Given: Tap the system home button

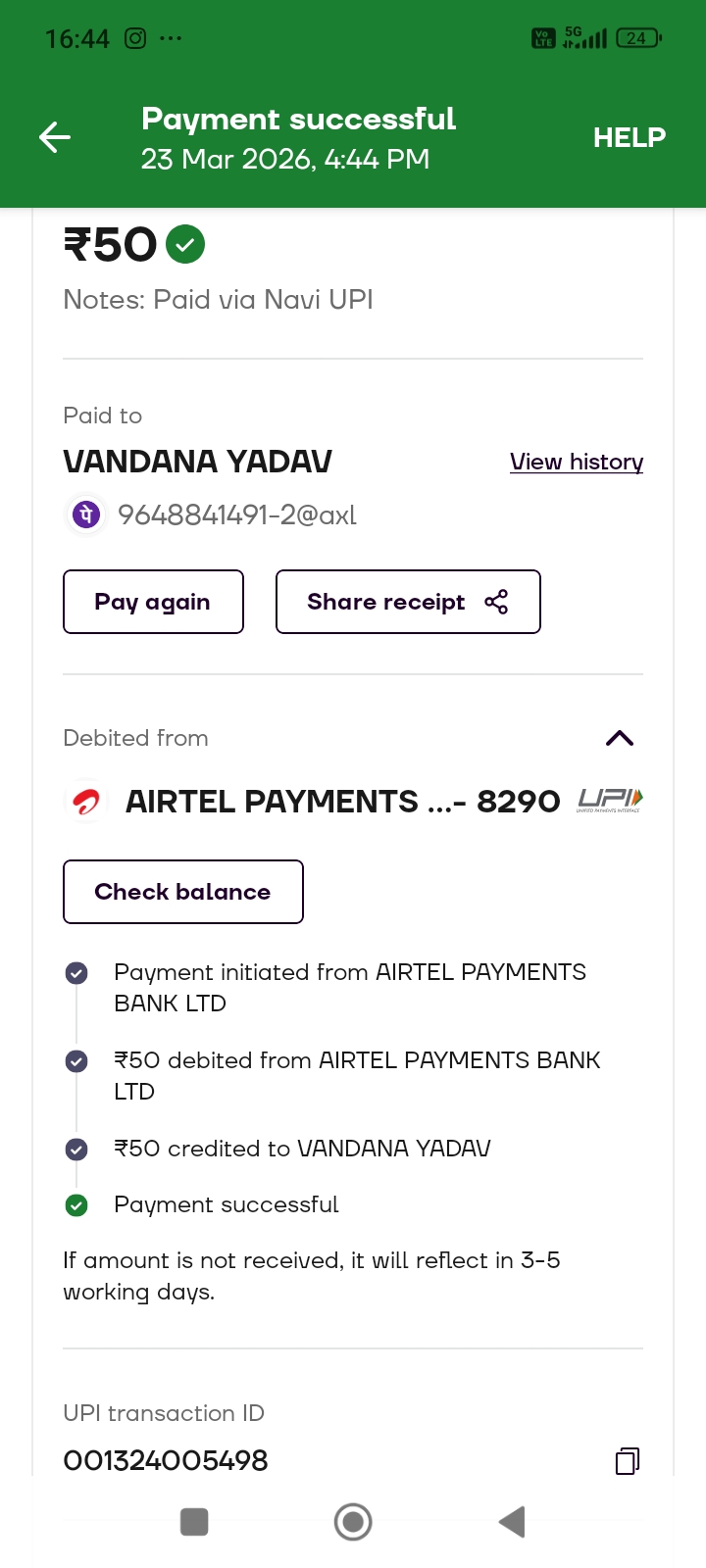Looking at the screenshot, I should [x=353, y=1522].
